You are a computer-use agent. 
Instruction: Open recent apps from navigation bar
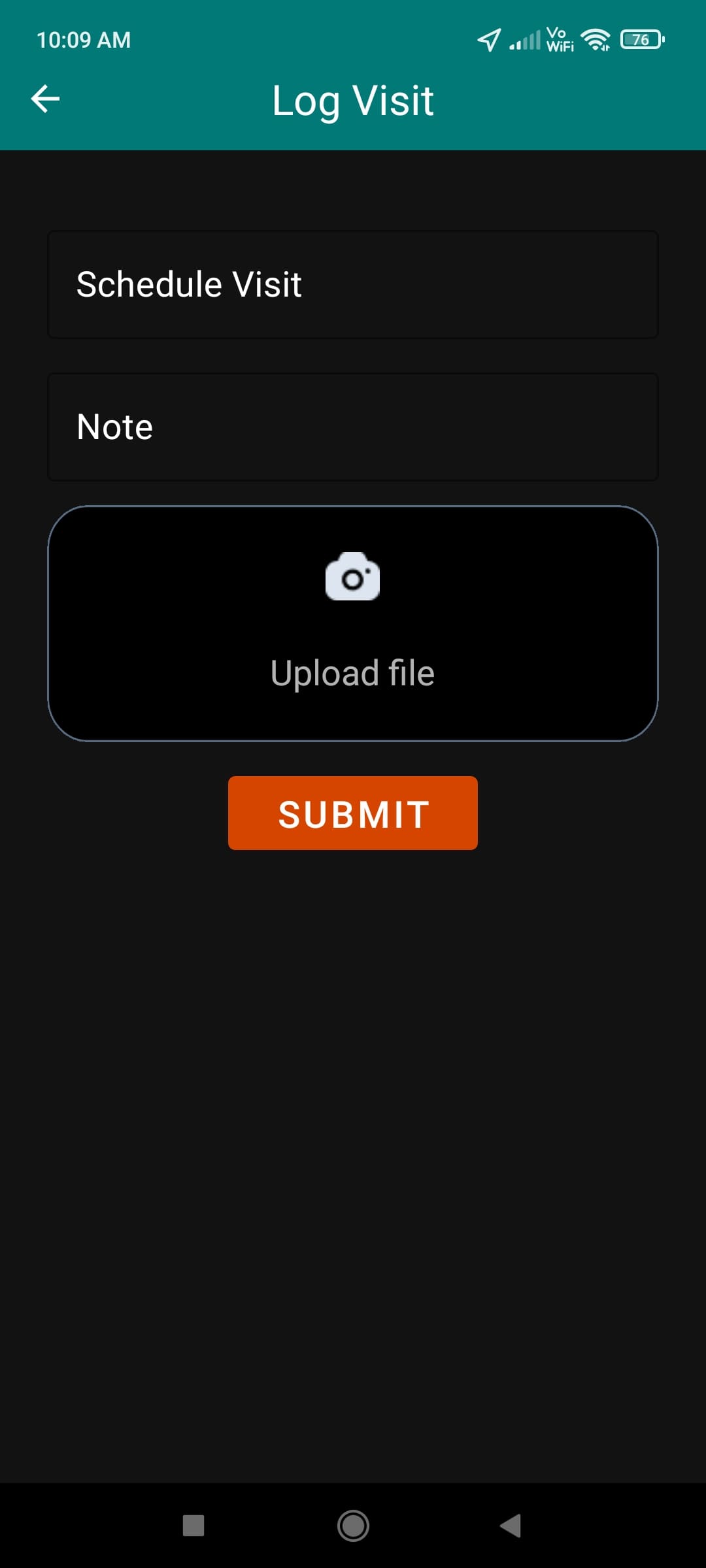[193, 1526]
